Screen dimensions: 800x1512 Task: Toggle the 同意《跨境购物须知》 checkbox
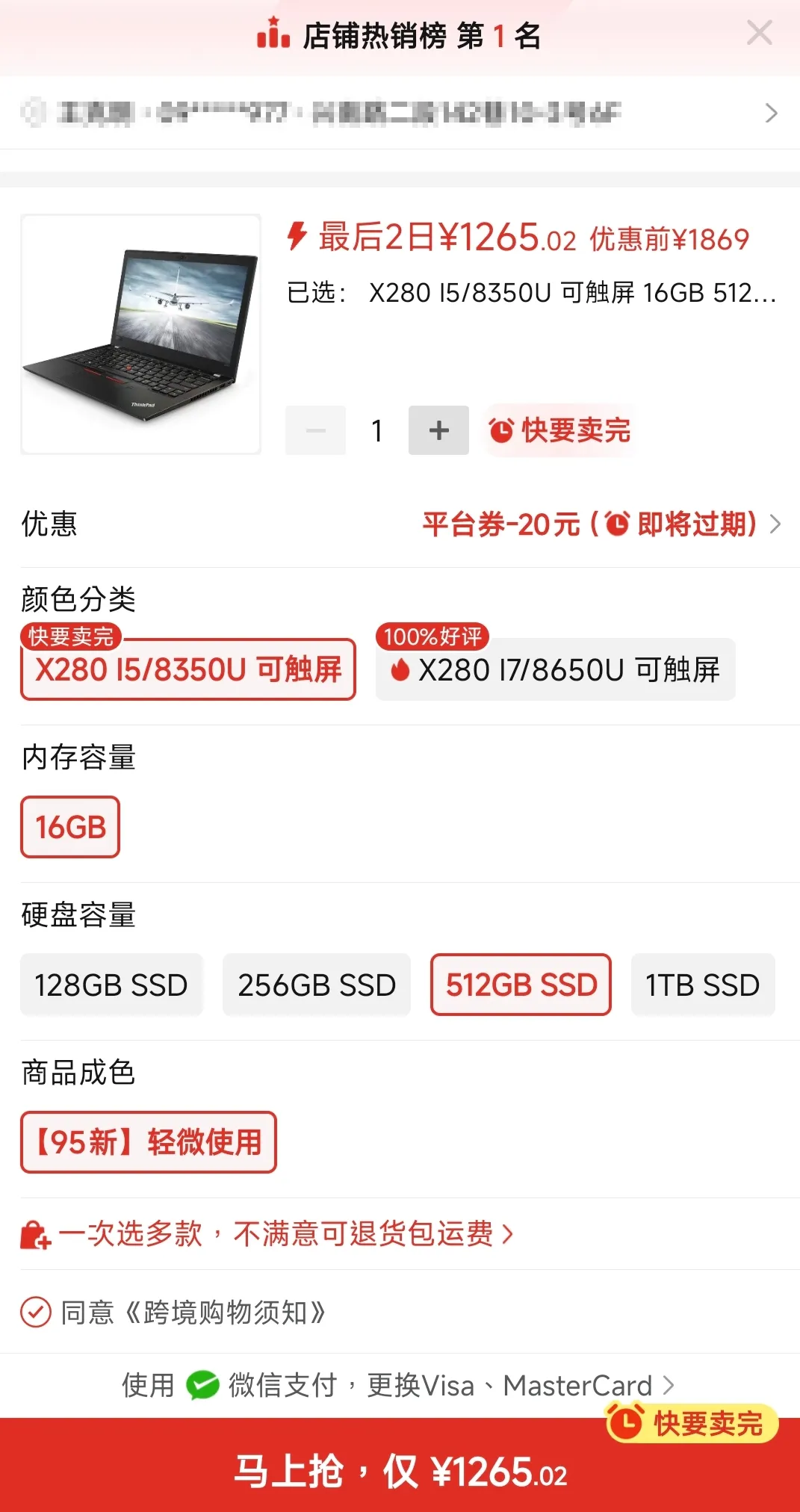coord(36,1312)
